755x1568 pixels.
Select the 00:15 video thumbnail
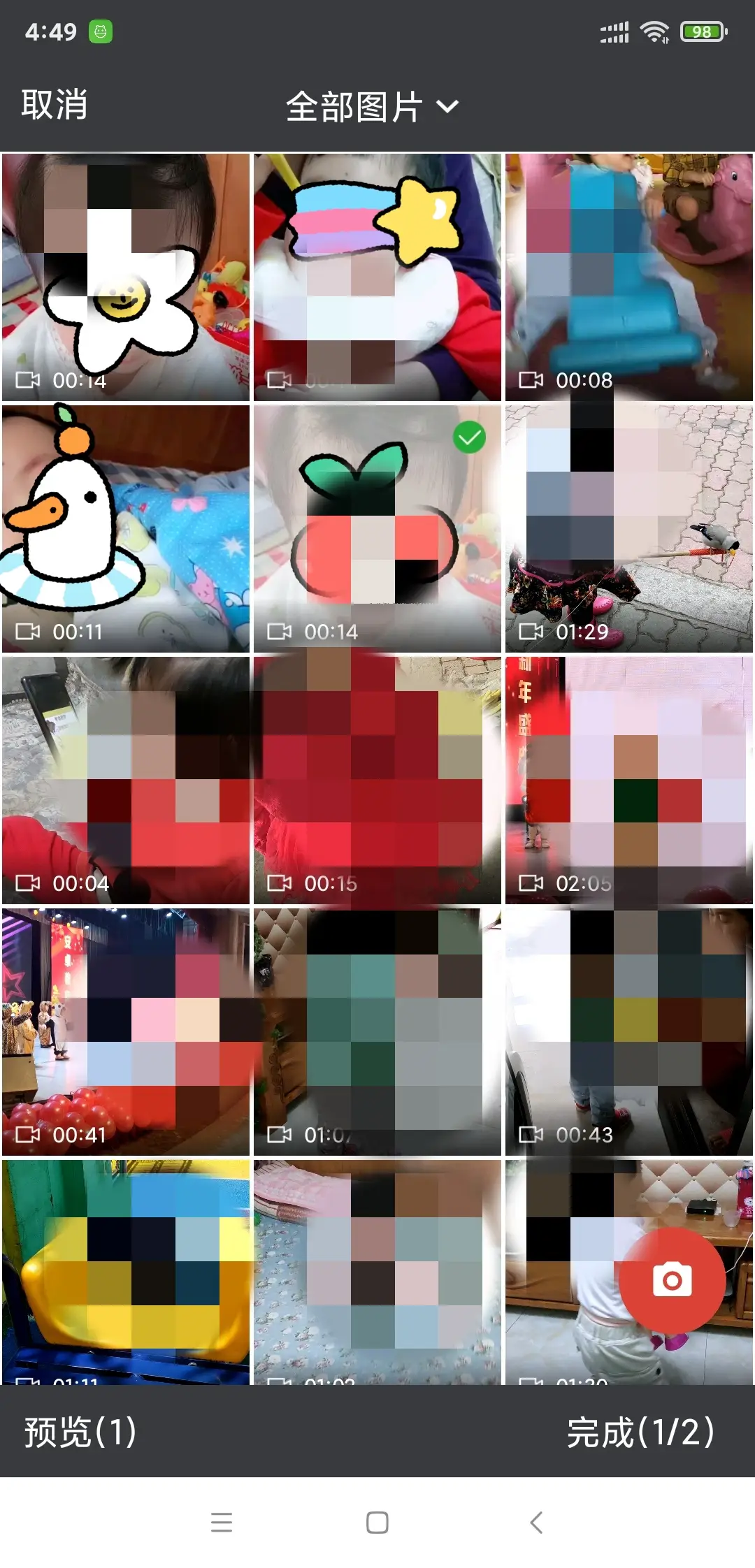pyautogui.click(x=377, y=780)
